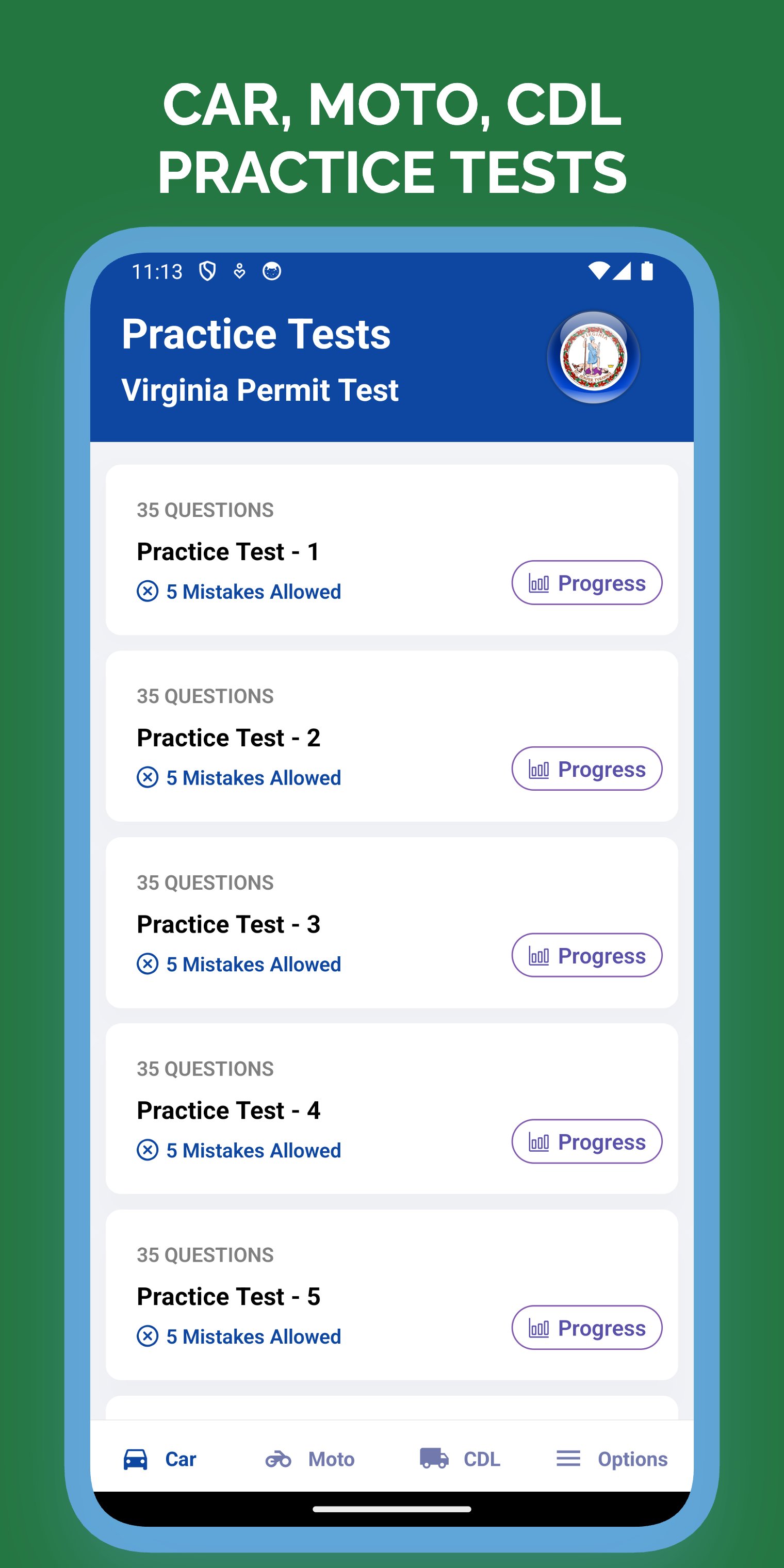The image size is (784, 1568).
Task: View Progress for Practice Test - 3
Action: click(586, 956)
